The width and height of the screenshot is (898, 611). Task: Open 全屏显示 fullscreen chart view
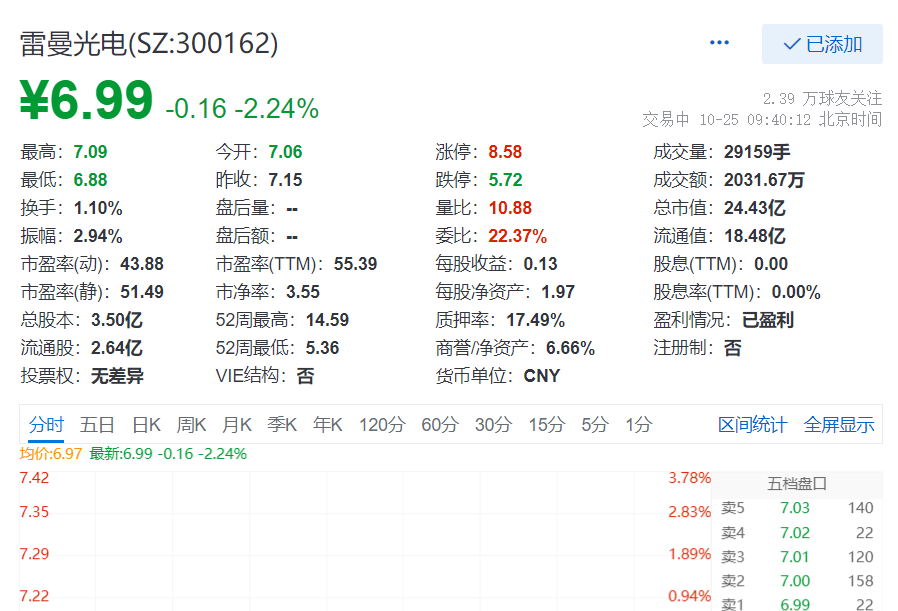(839, 425)
